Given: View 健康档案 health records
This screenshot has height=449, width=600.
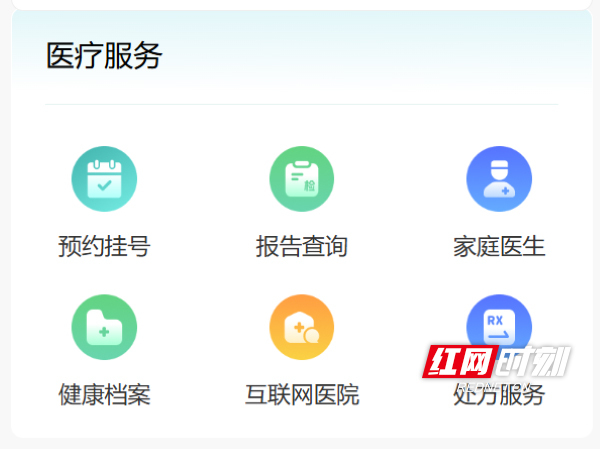Looking at the screenshot, I should (104, 328).
